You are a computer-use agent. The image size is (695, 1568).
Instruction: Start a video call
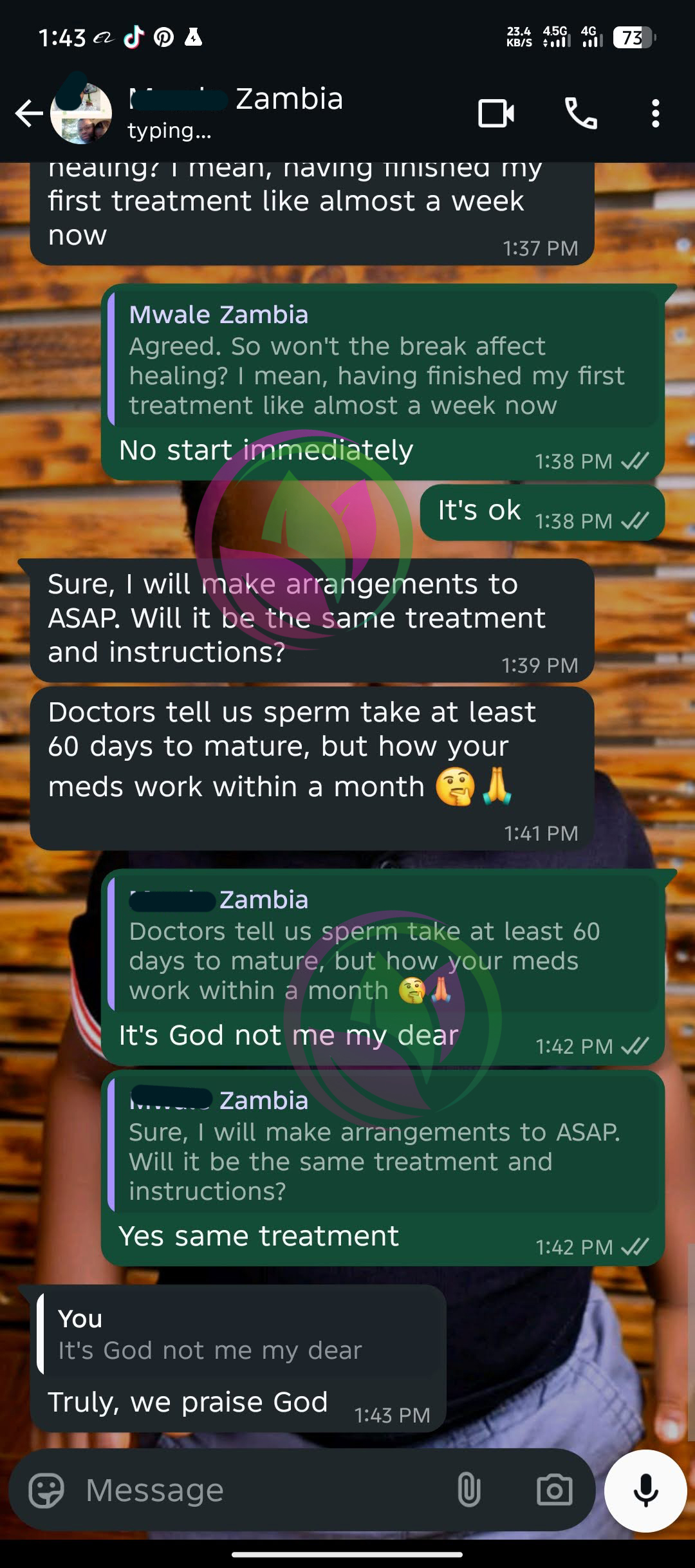(496, 114)
